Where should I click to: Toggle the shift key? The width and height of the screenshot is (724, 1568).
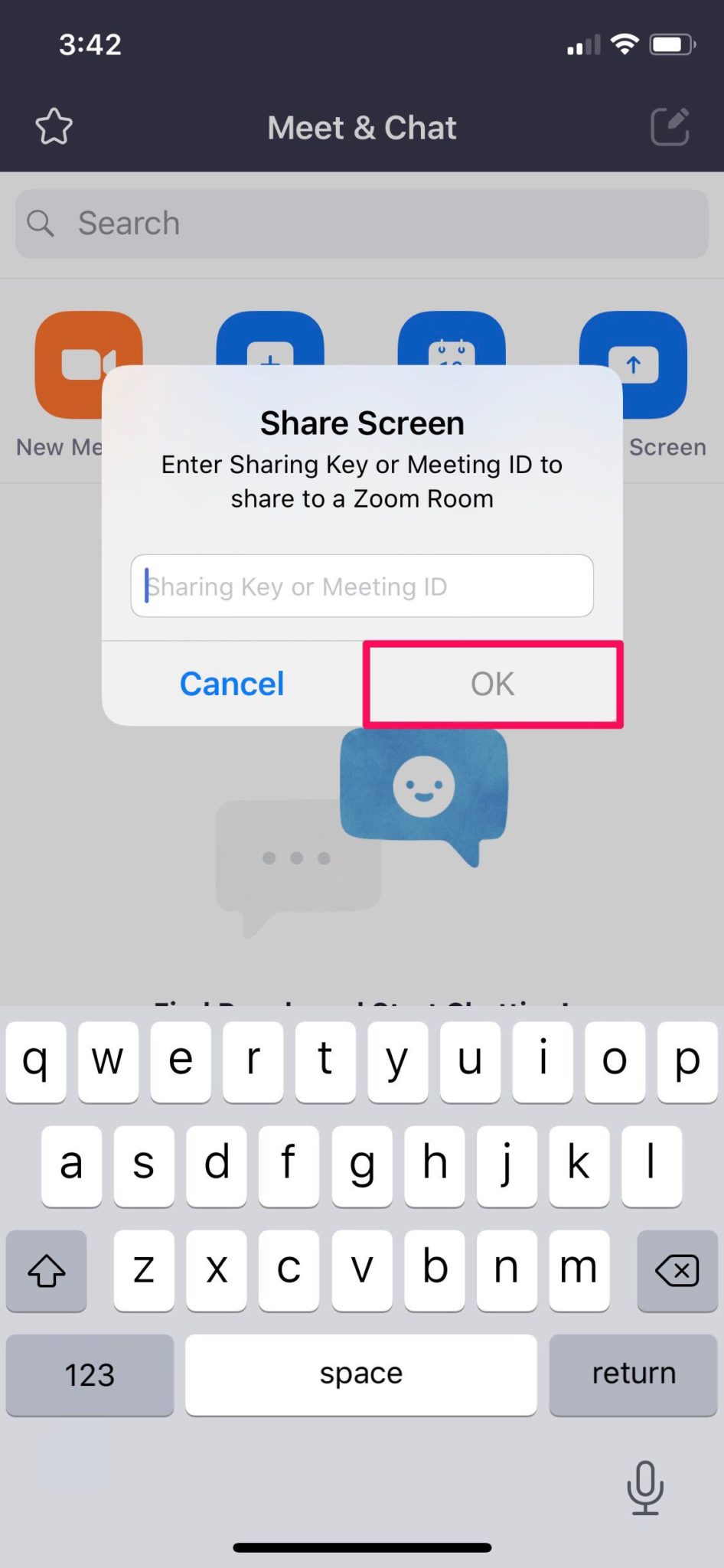point(46,1271)
